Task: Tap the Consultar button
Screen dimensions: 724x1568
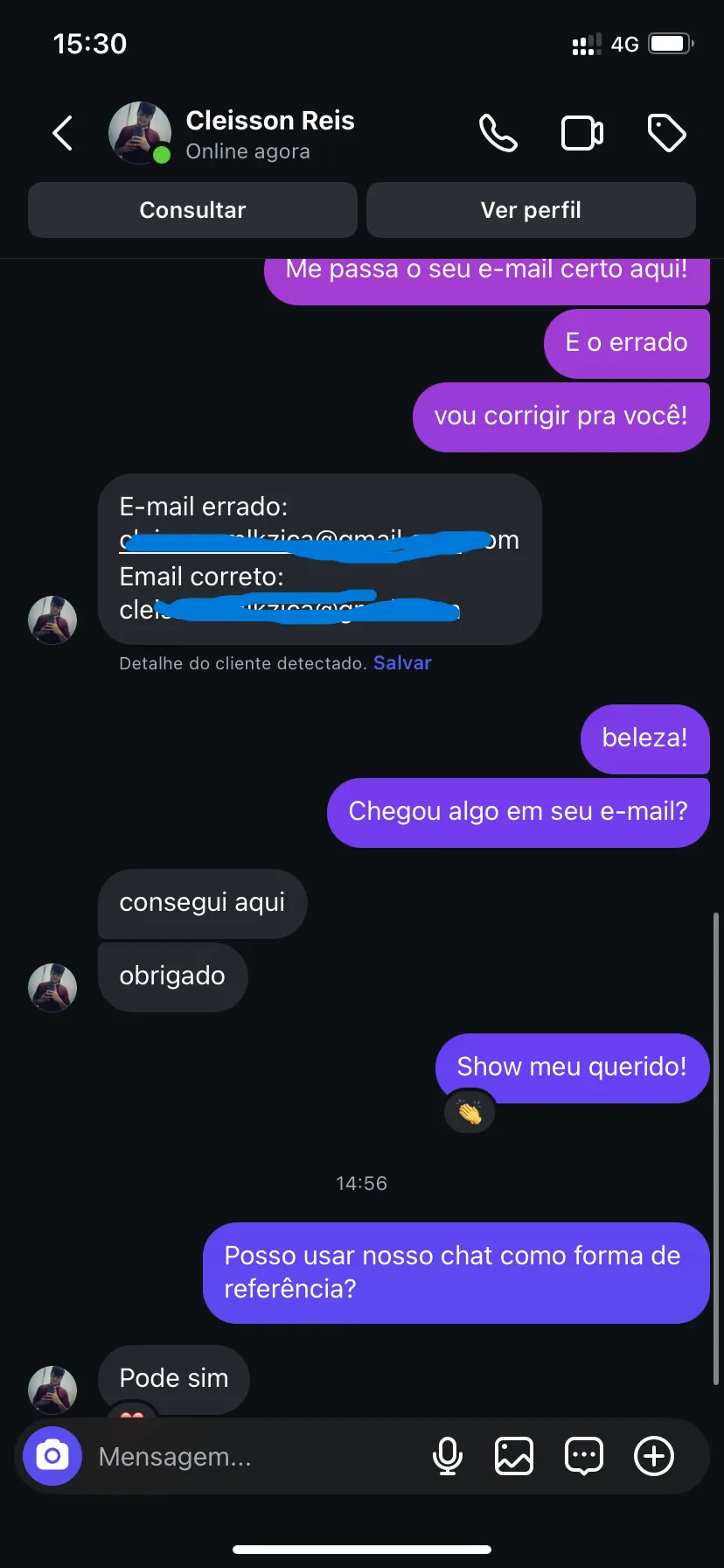Action: click(192, 210)
